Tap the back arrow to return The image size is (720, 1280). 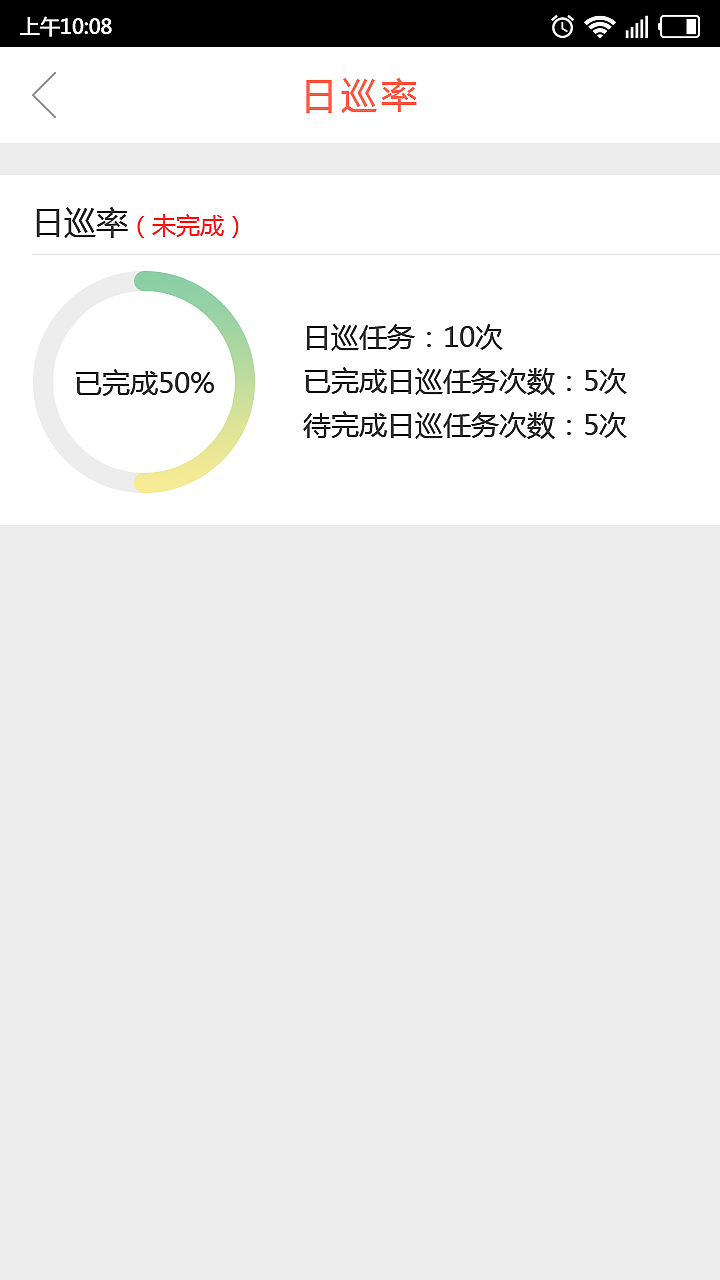click(x=43, y=94)
